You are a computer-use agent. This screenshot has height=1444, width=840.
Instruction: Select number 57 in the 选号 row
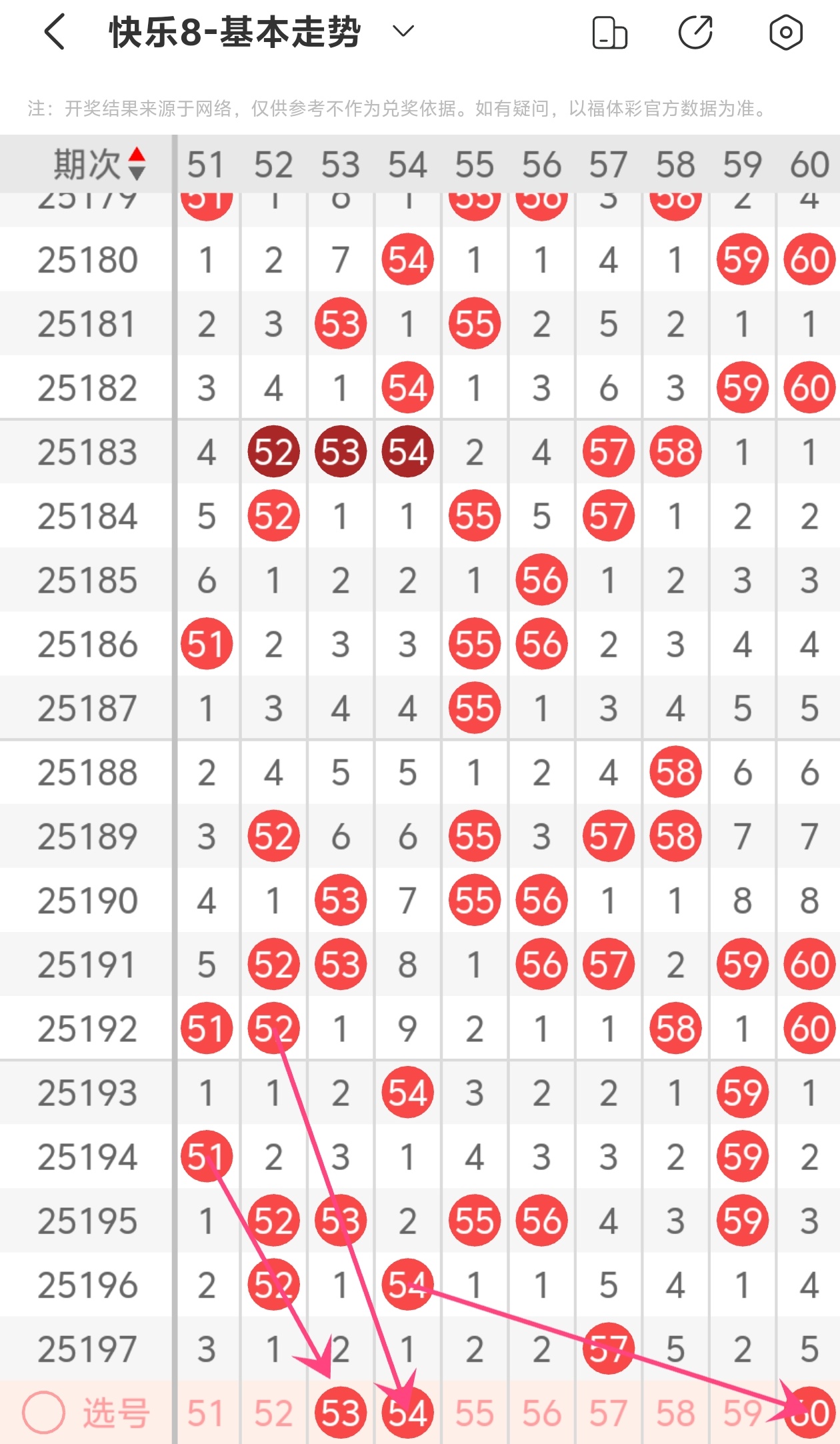tap(608, 1413)
